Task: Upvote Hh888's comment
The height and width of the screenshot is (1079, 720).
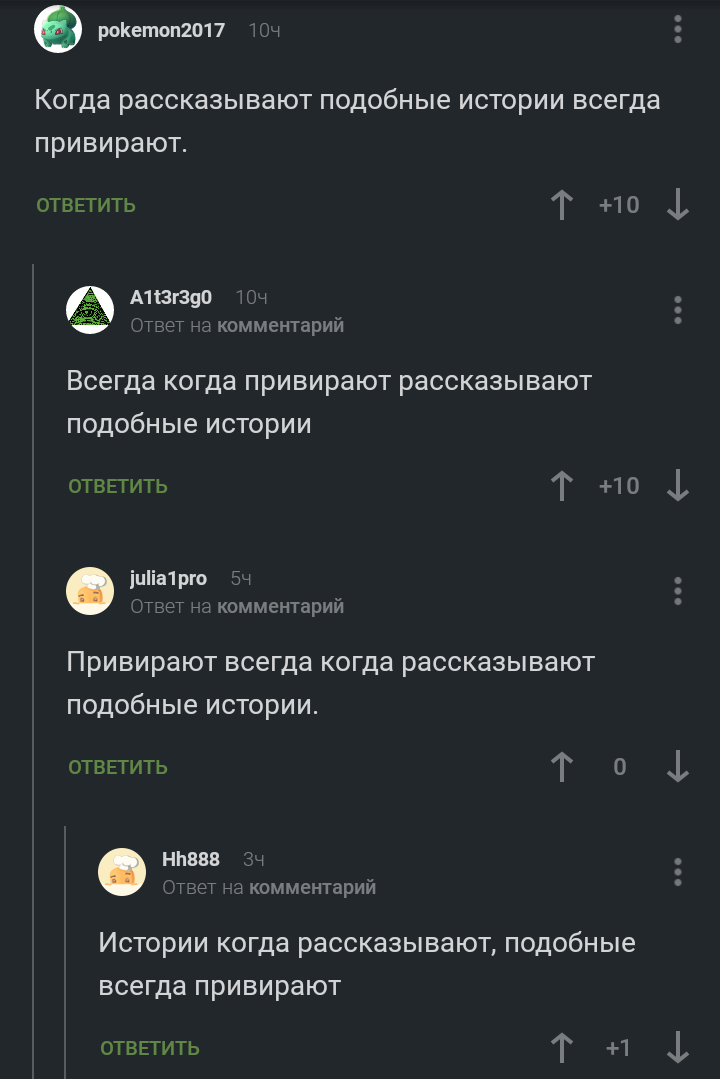Action: pyautogui.click(x=562, y=1048)
